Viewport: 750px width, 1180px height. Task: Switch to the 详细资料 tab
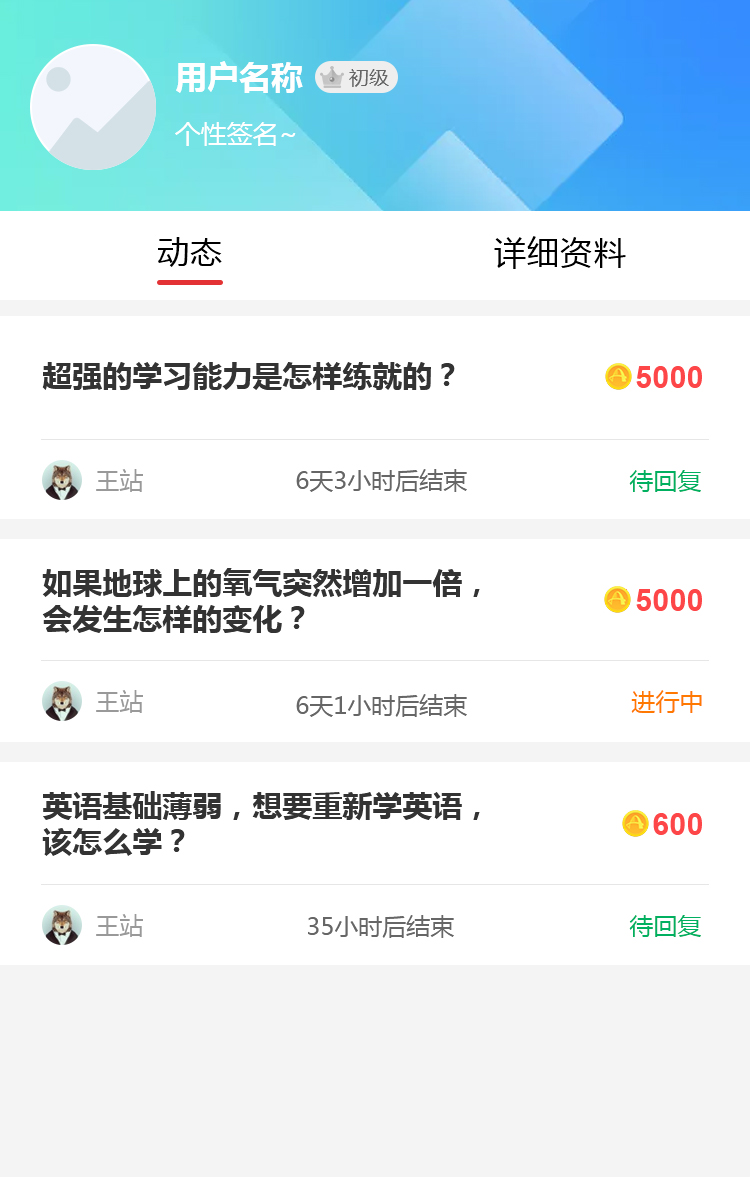click(560, 254)
